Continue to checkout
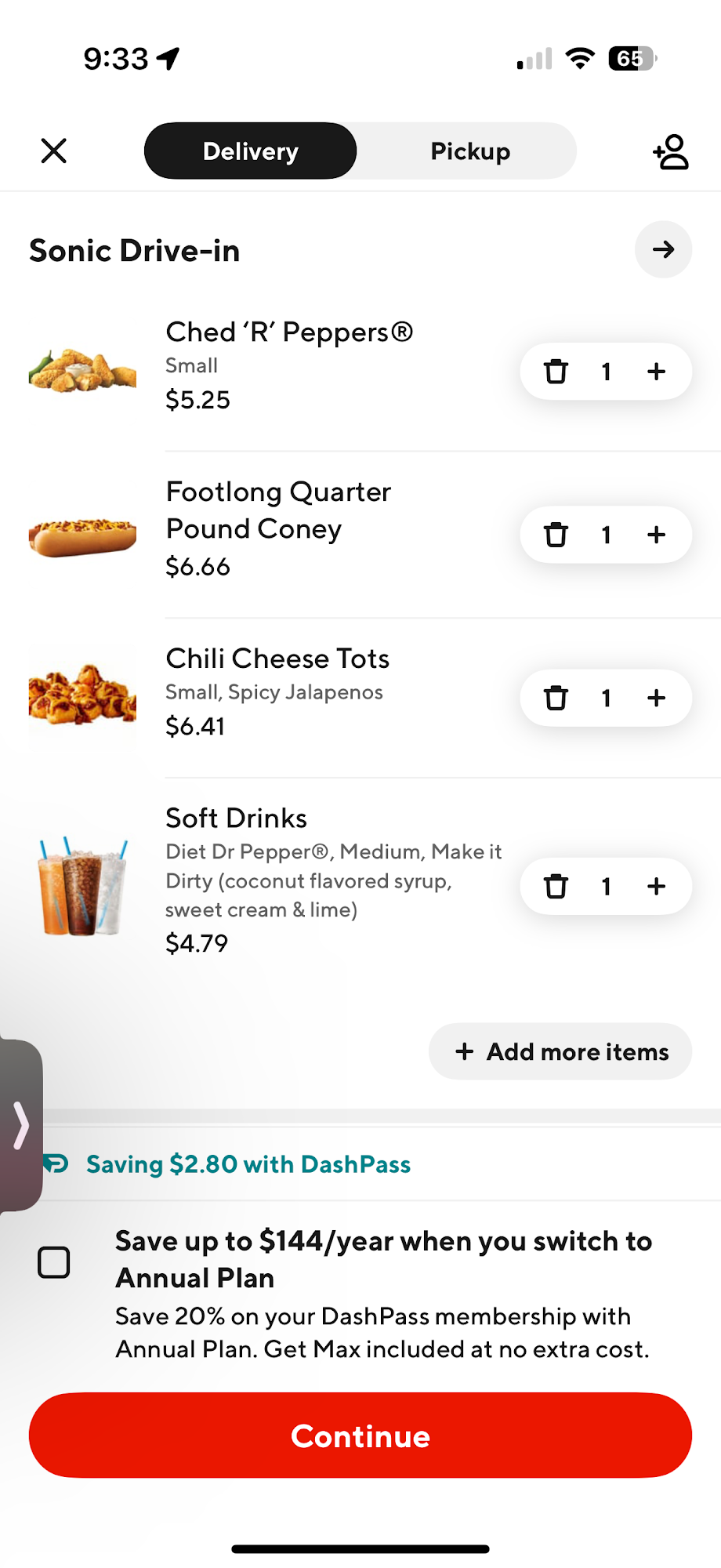 pos(360,1436)
